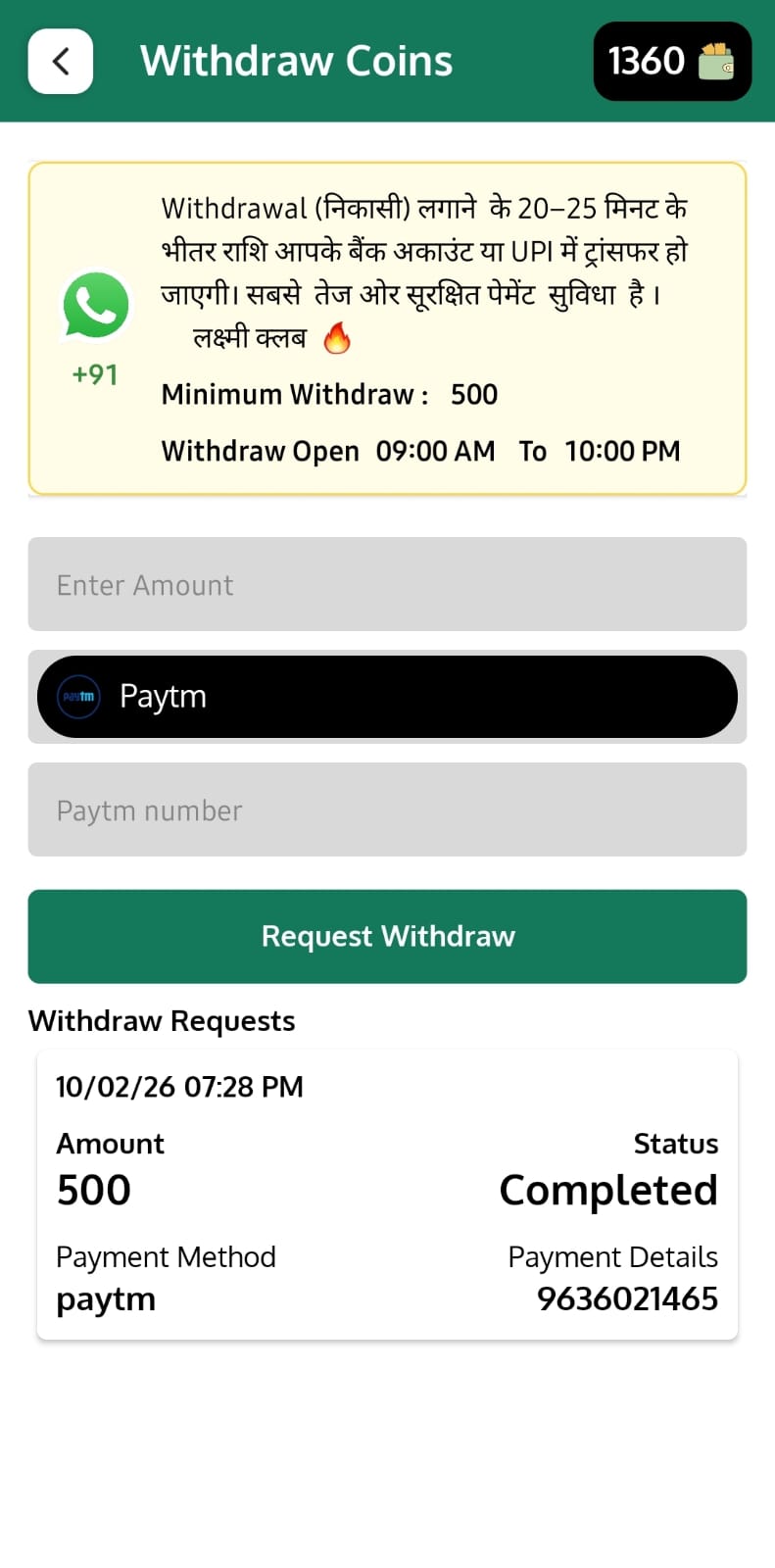This screenshot has height=1568, width=775.
Task: Select the Paytm payment method
Action: 387,697
